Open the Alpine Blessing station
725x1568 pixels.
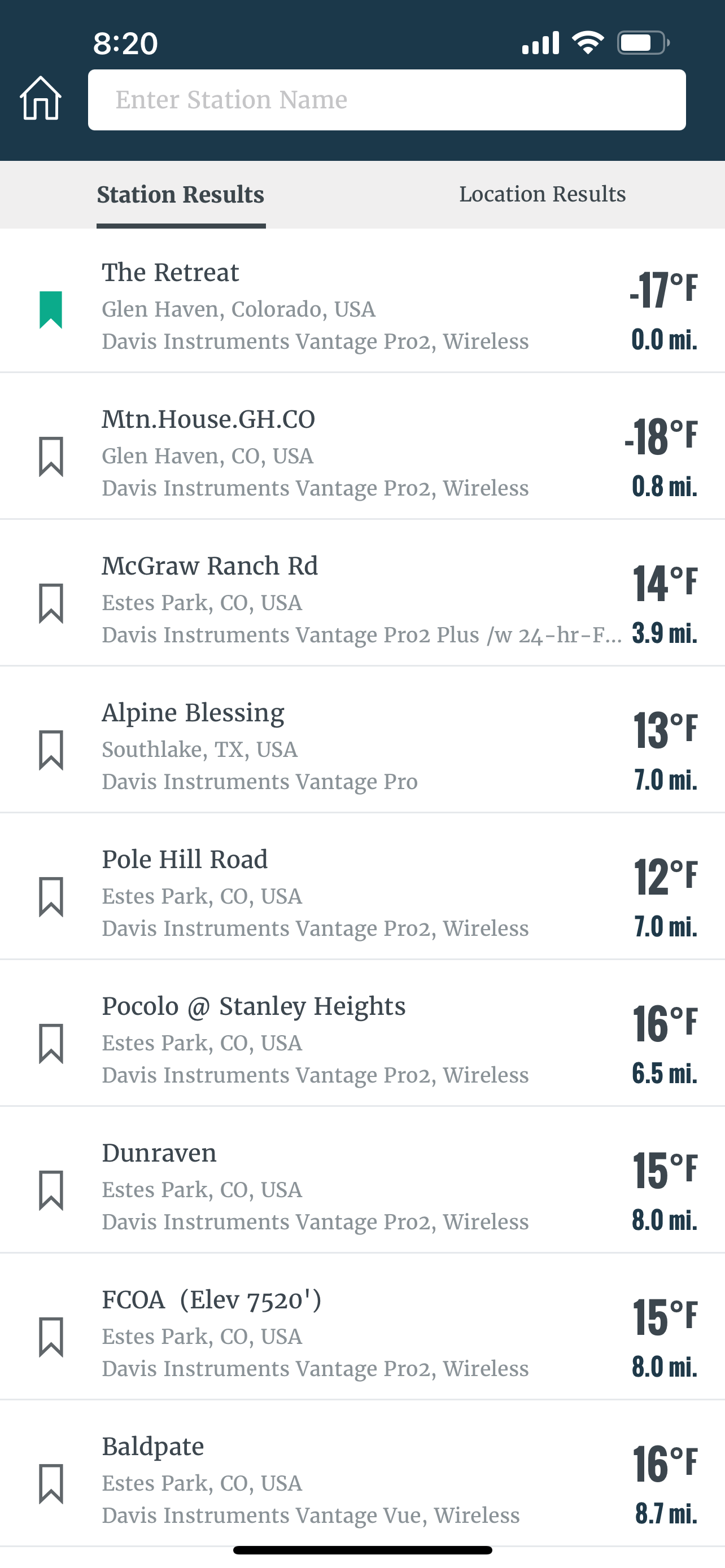(362, 740)
